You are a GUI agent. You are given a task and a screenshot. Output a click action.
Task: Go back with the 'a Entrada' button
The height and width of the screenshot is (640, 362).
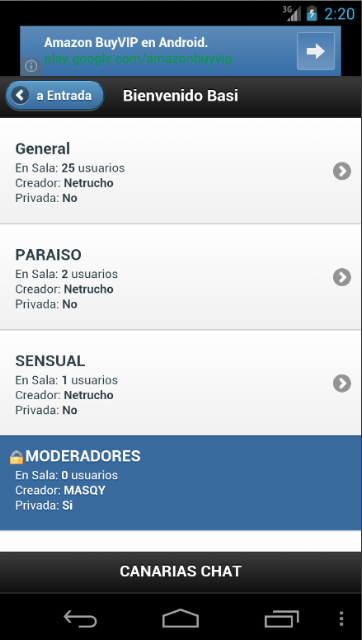click(x=54, y=96)
